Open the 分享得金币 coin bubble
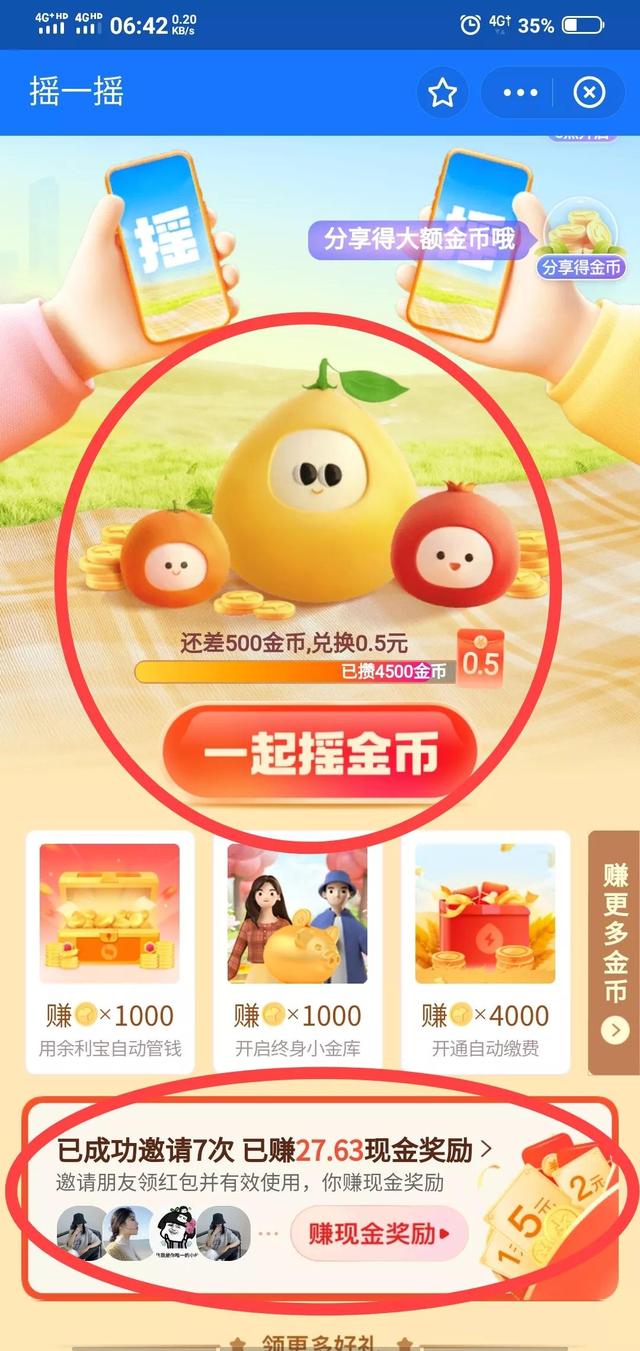Image resolution: width=640 pixels, height=1351 pixels. (582, 240)
